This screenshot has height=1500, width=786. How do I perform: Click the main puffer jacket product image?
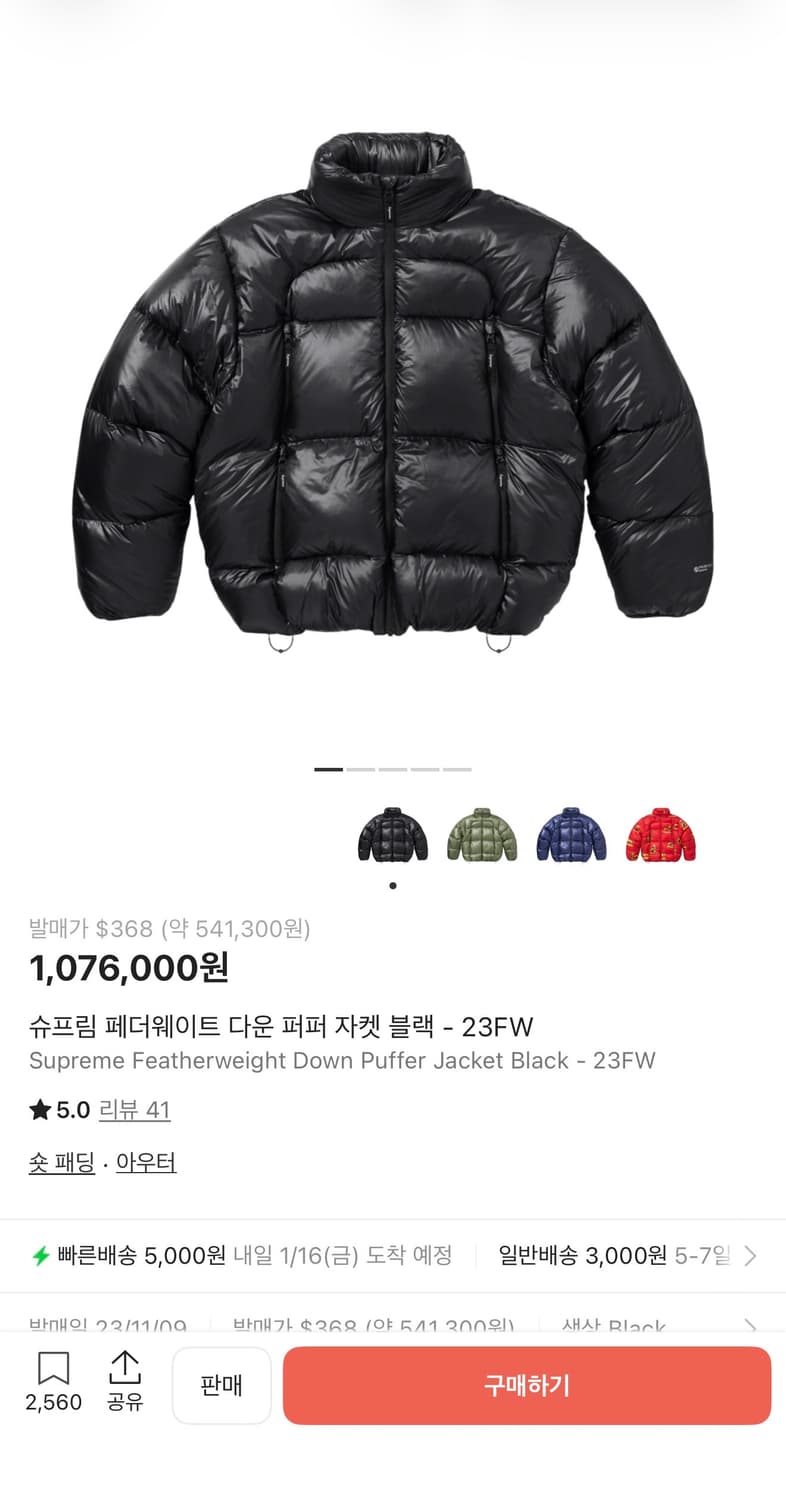(393, 400)
